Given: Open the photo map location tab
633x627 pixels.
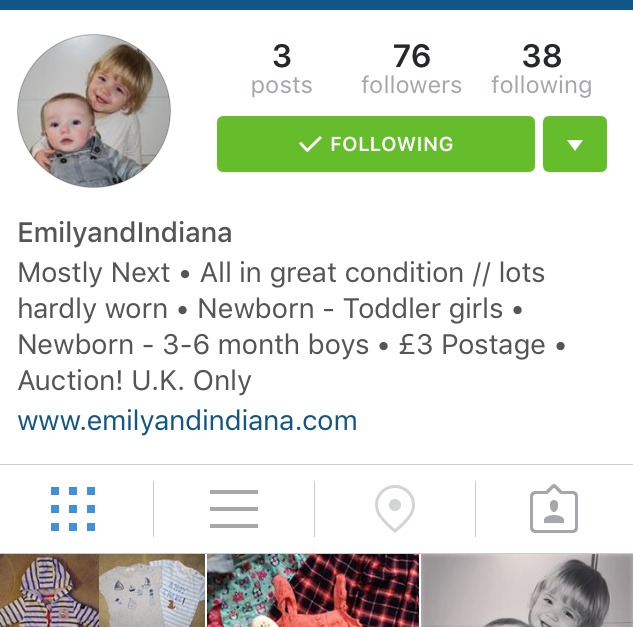Looking at the screenshot, I should 394,509.
